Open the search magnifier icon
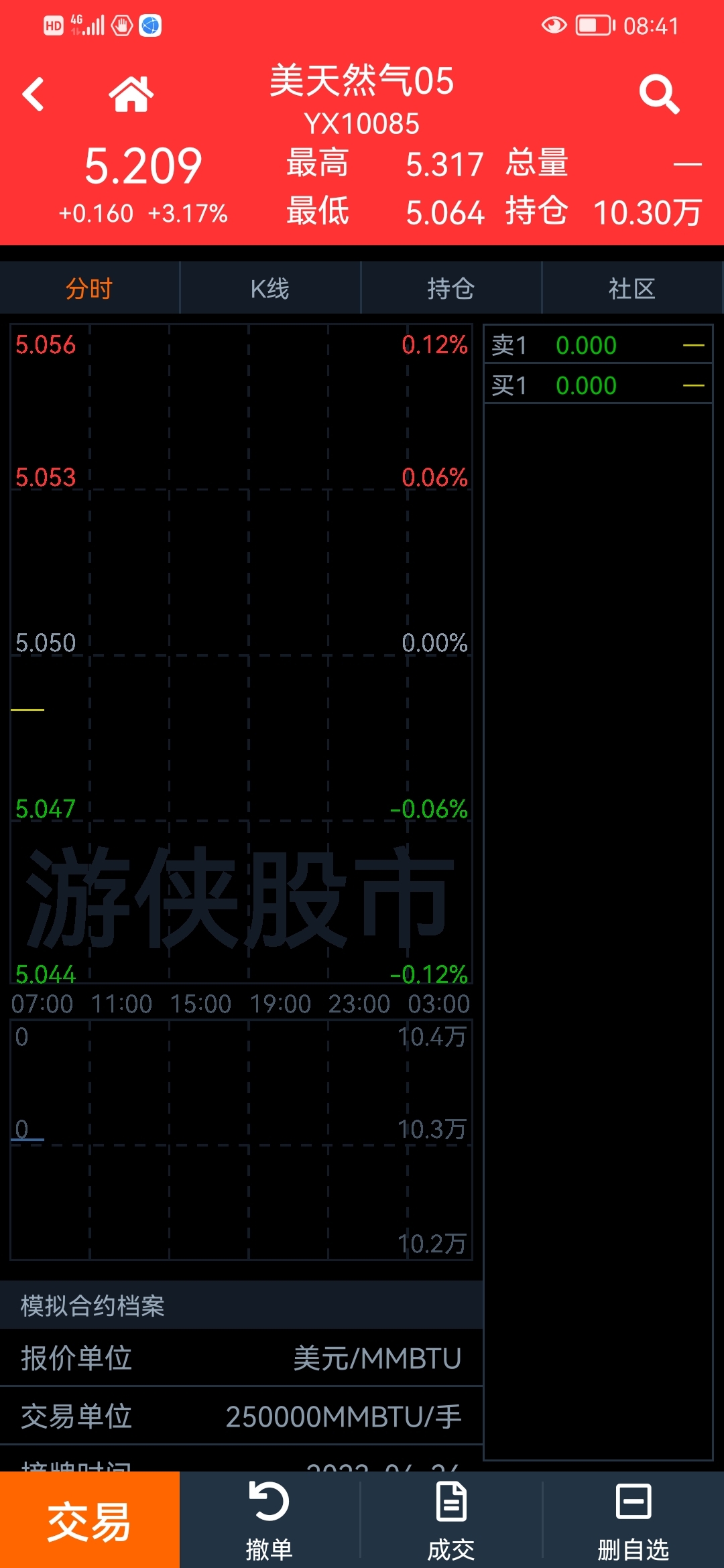This screenshot has width=724, height=1568. [x=659, y=94]
